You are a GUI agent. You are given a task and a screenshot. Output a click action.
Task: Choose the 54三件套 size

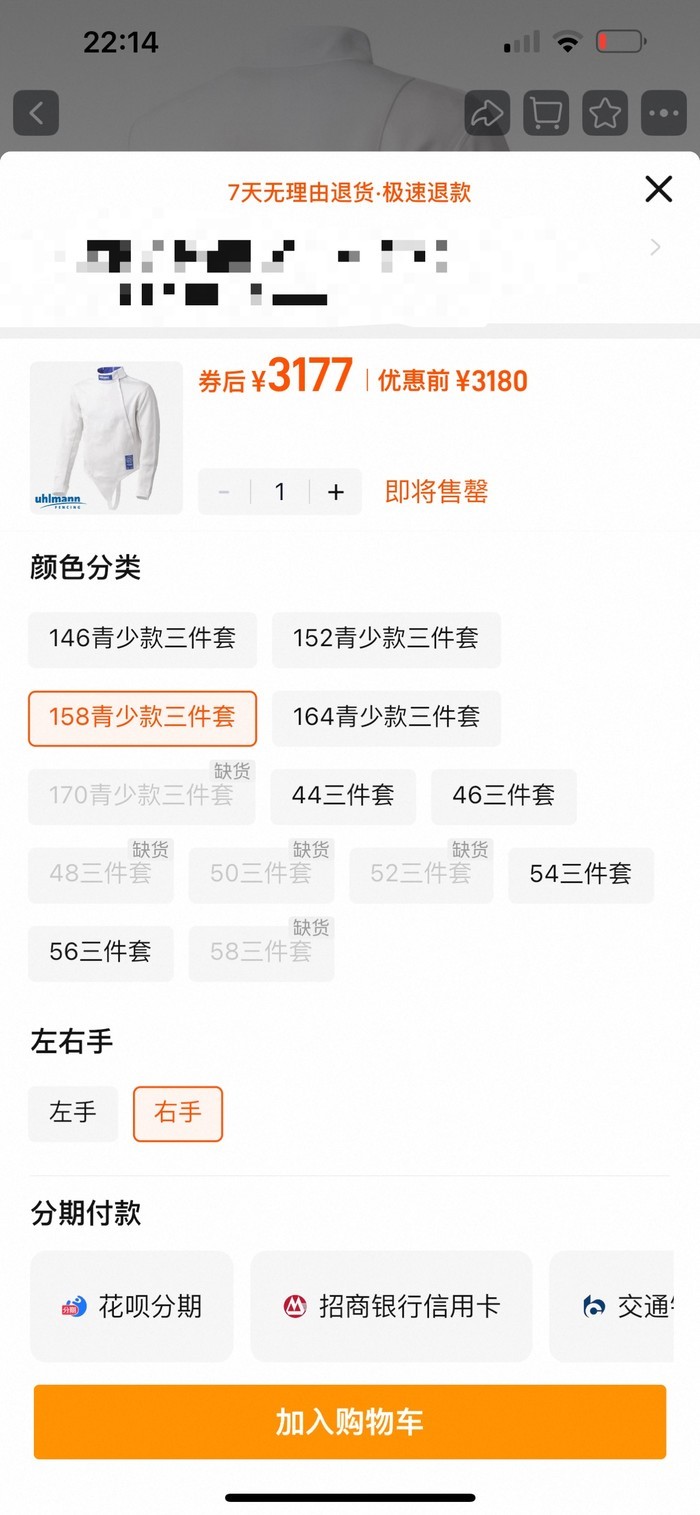pyautogui.click(x=580, y=874)
